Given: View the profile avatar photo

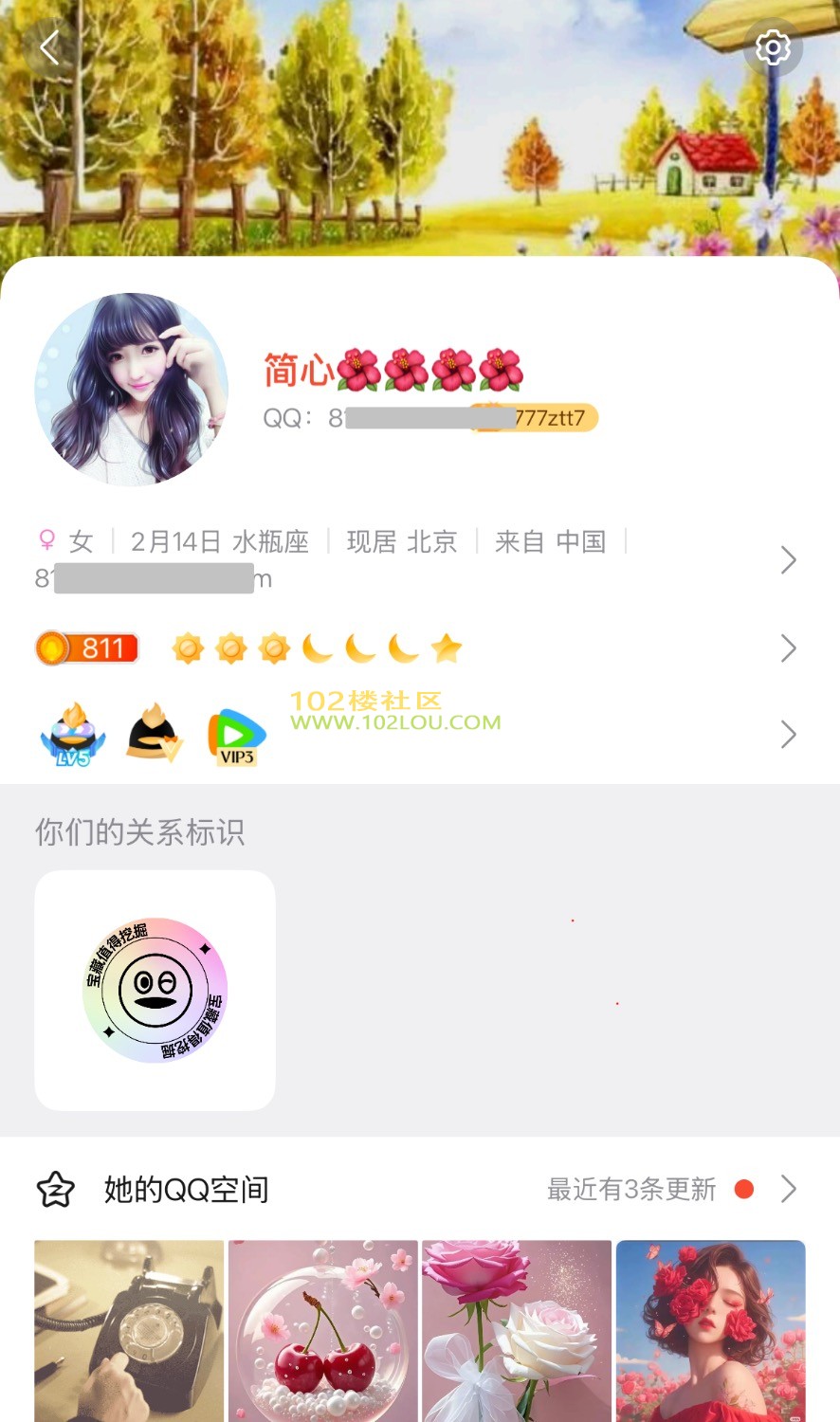Looking at the screenshot, I should pos(132,389).
